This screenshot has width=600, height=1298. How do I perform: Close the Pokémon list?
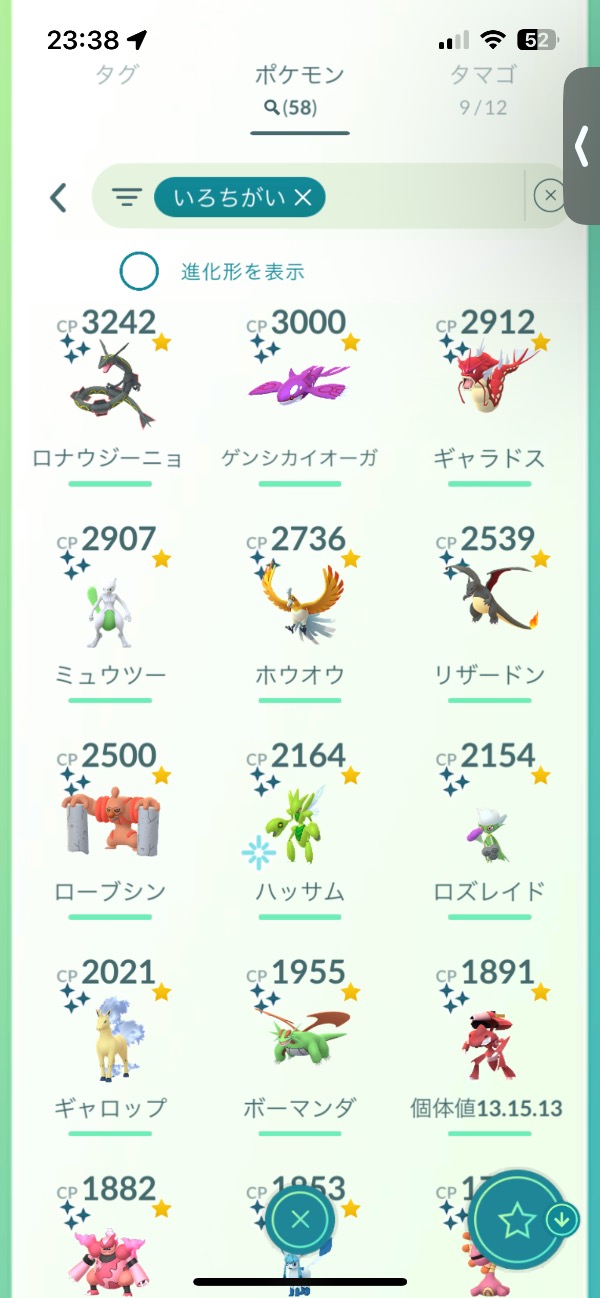[300, 1219]
